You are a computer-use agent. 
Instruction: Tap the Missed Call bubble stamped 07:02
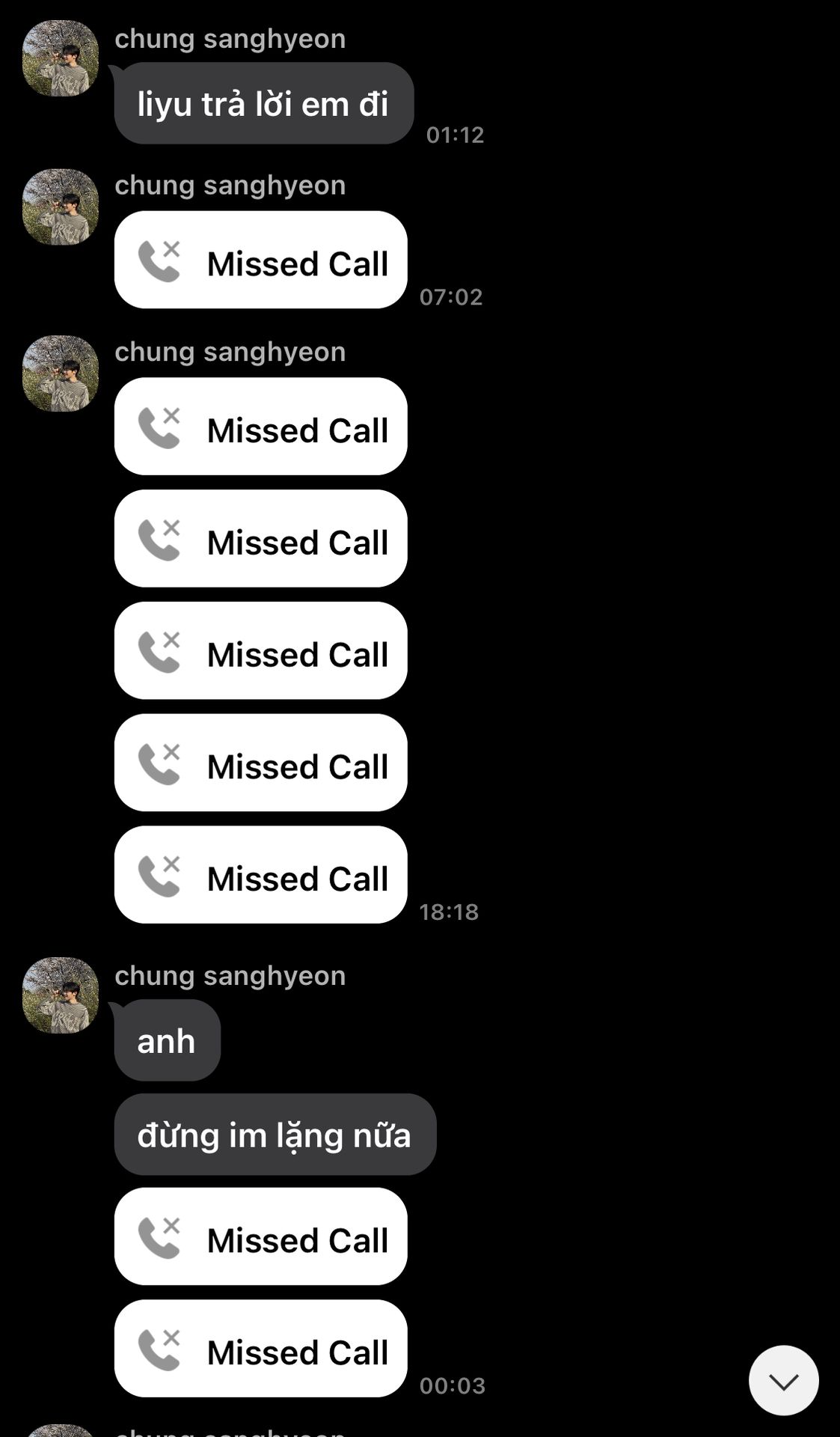260,260
